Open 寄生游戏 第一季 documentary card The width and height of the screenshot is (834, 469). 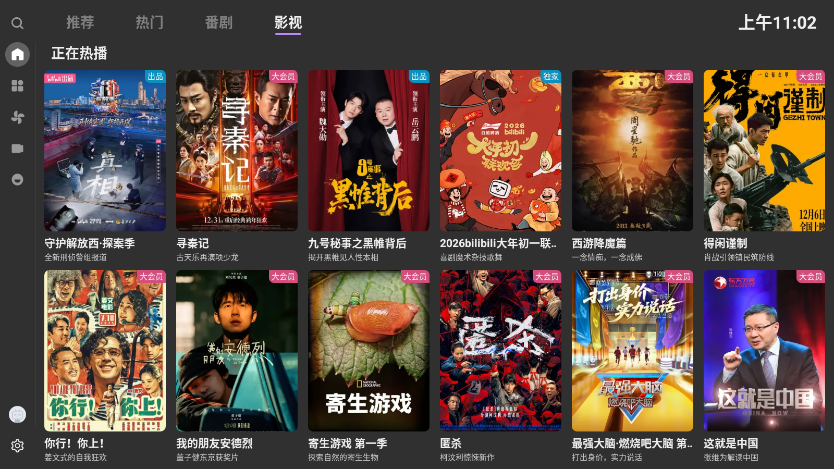[x=369, y=350]
